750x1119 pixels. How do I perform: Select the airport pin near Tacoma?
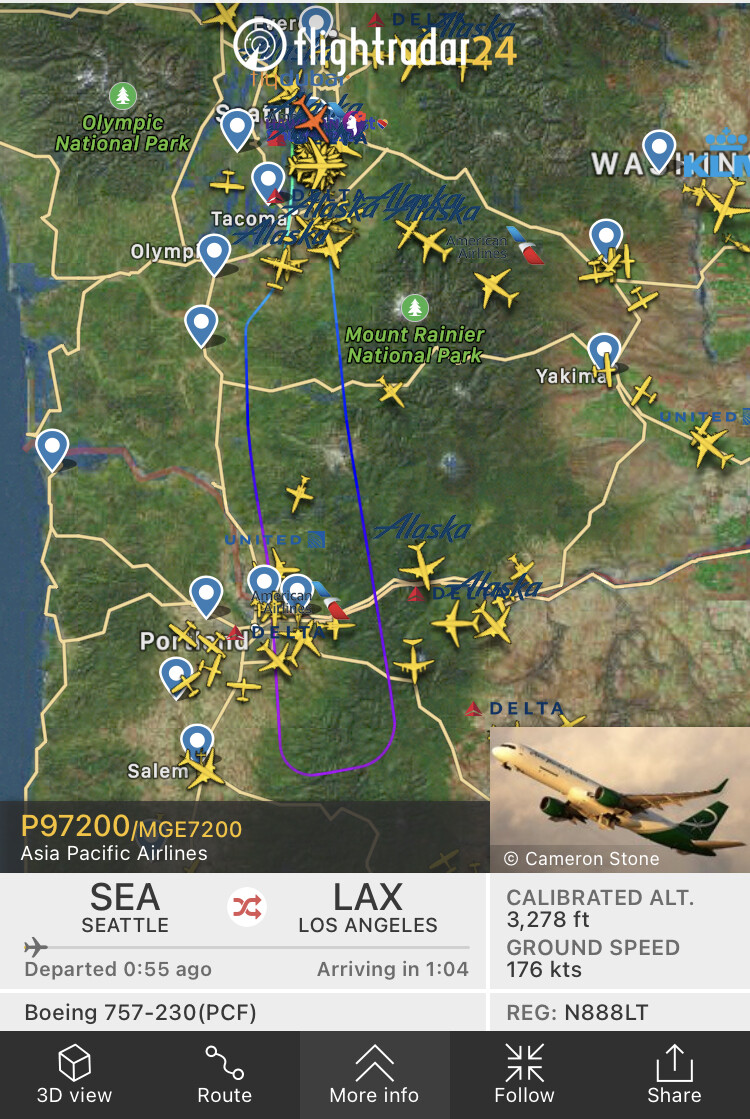[268, 181]
